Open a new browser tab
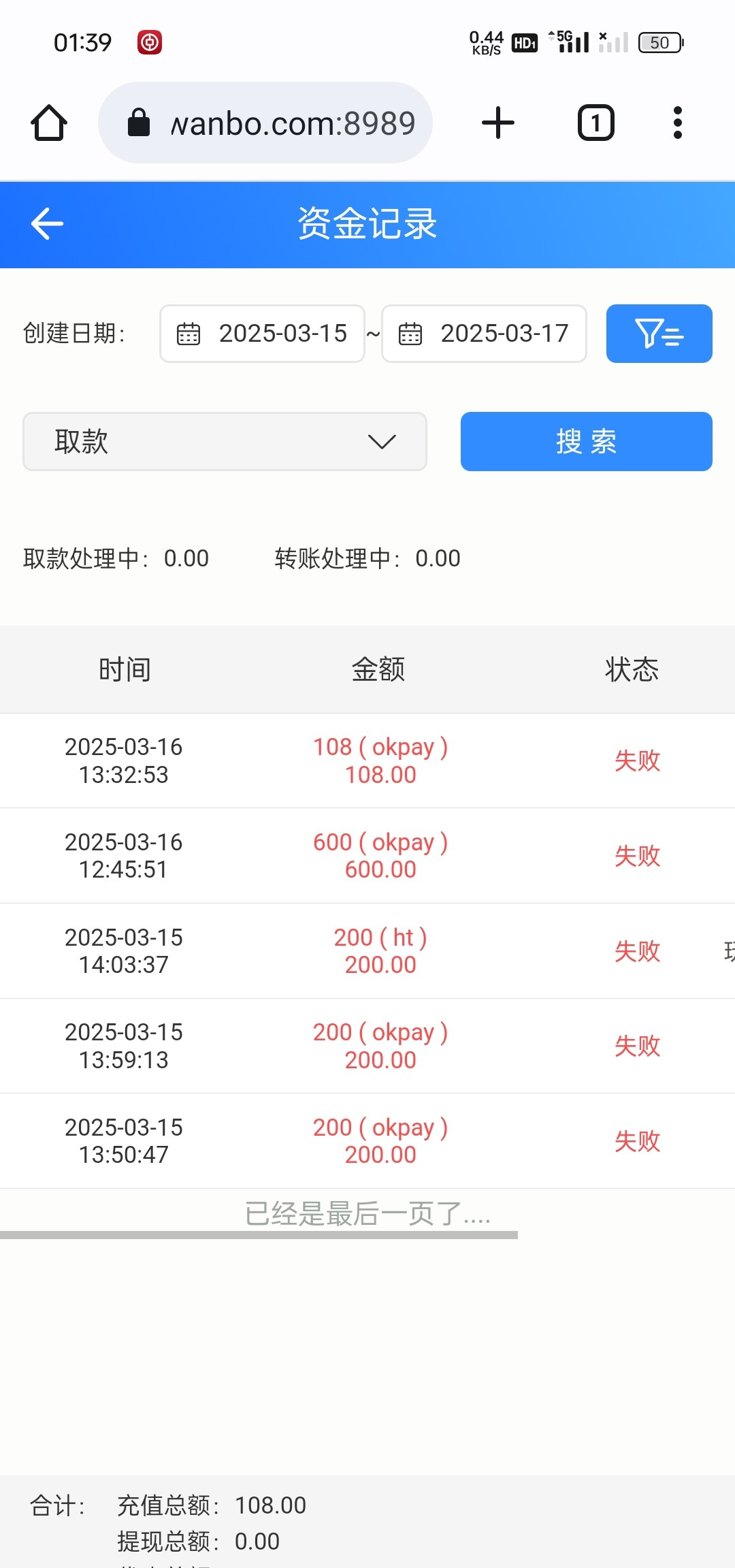735x1568 pixels. pos(498,123)
